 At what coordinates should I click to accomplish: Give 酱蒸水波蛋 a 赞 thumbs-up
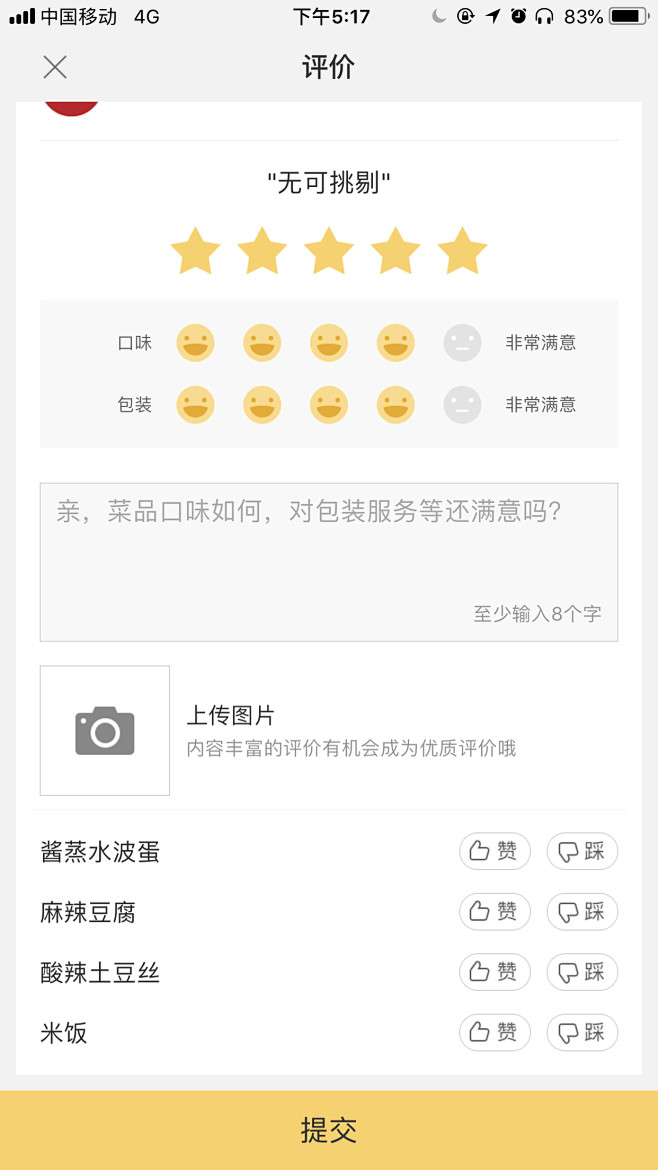[x=495, y=851]
